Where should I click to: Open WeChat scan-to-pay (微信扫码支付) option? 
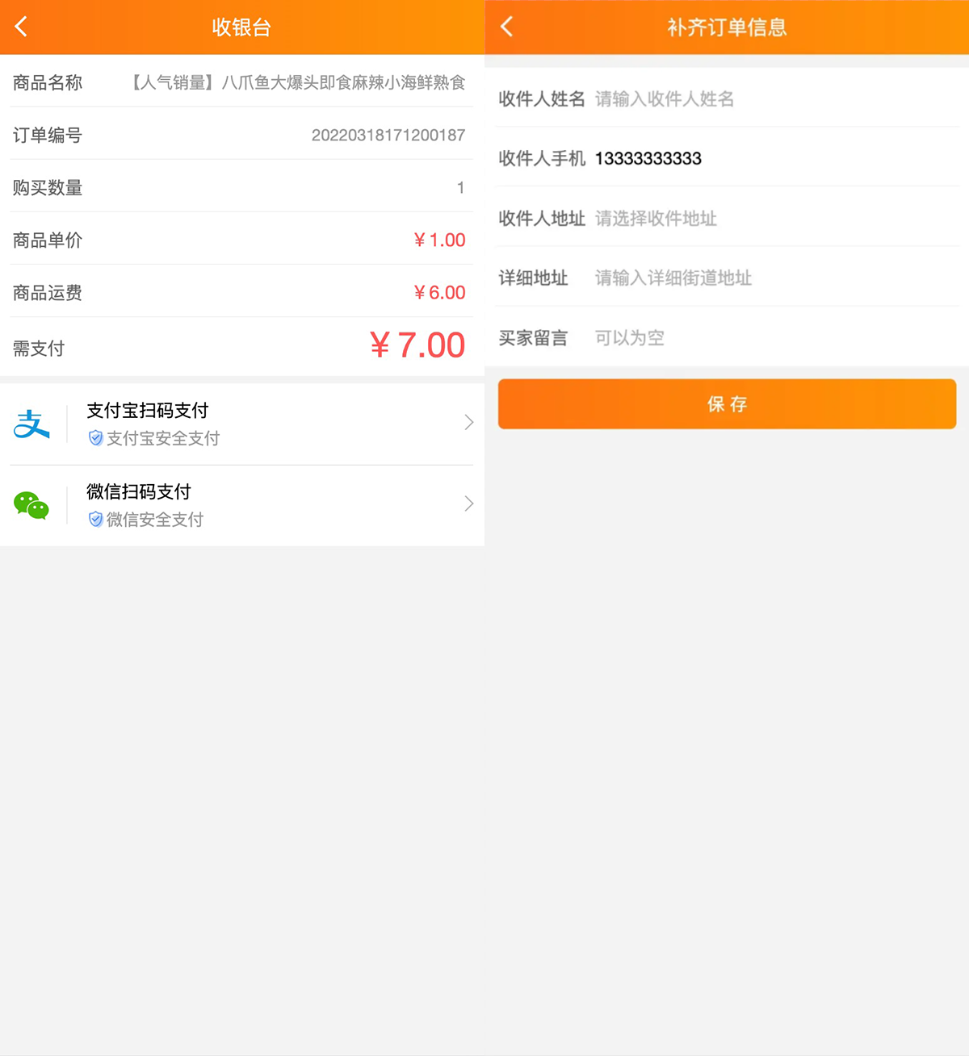(136, 492)
